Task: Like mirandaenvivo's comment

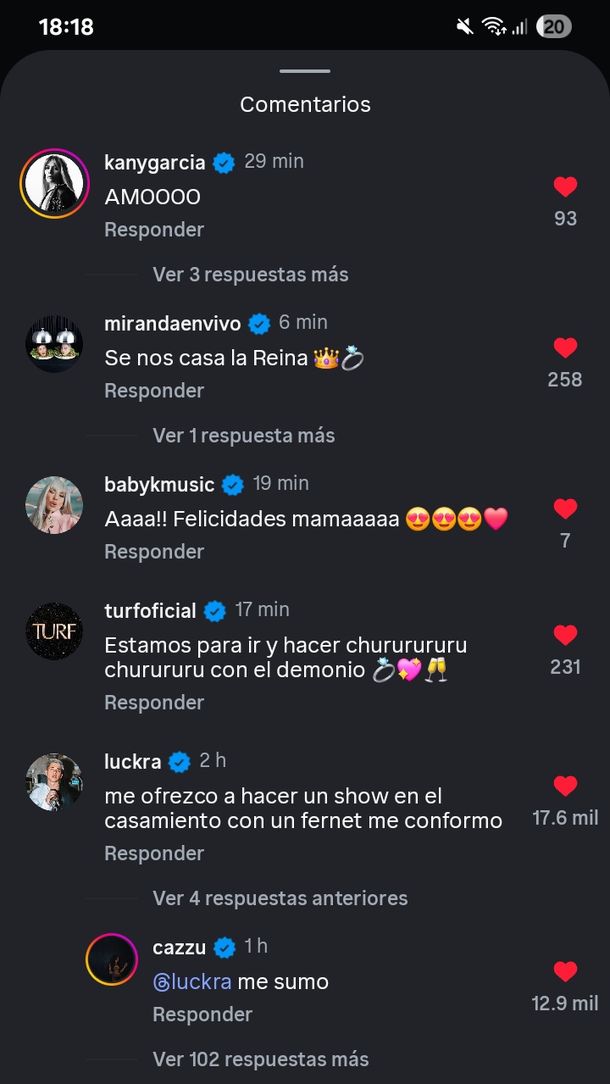Action: (565, 348)
